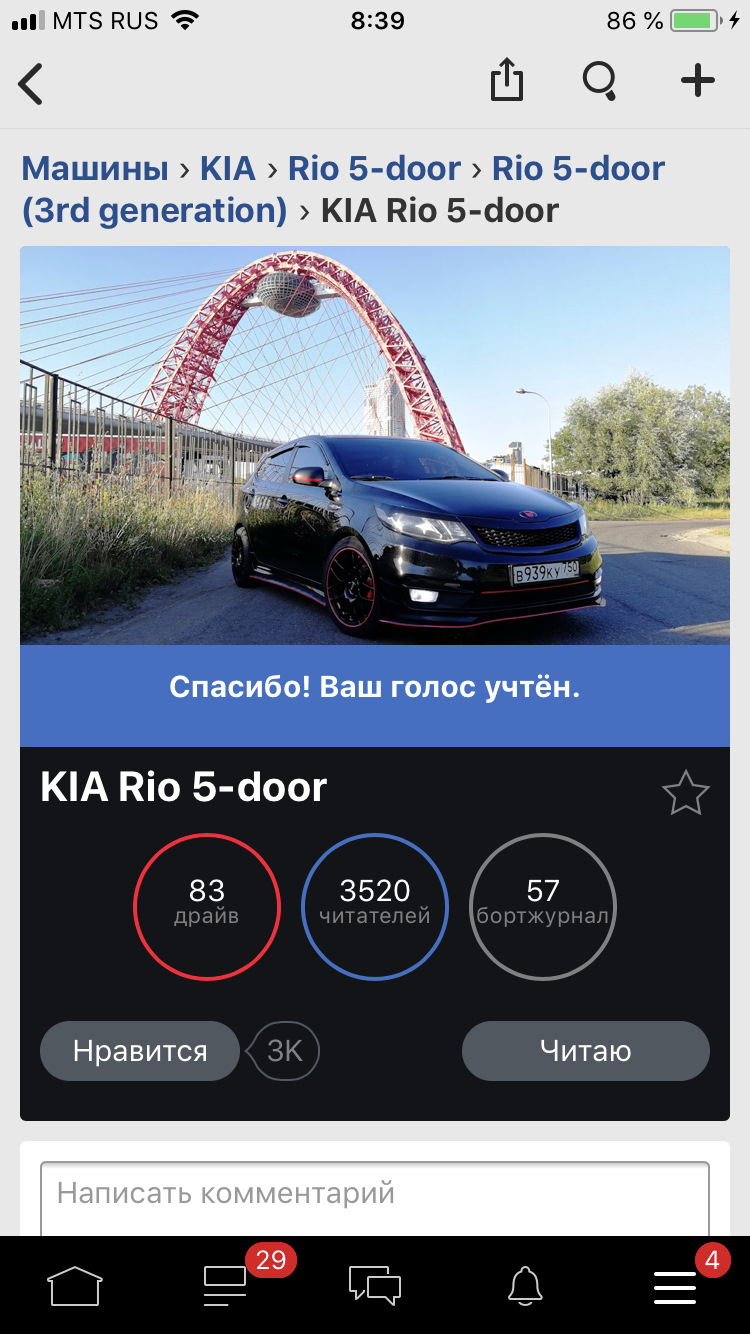
Task: Tap the plus icon to add
Action: coord(698,81)
